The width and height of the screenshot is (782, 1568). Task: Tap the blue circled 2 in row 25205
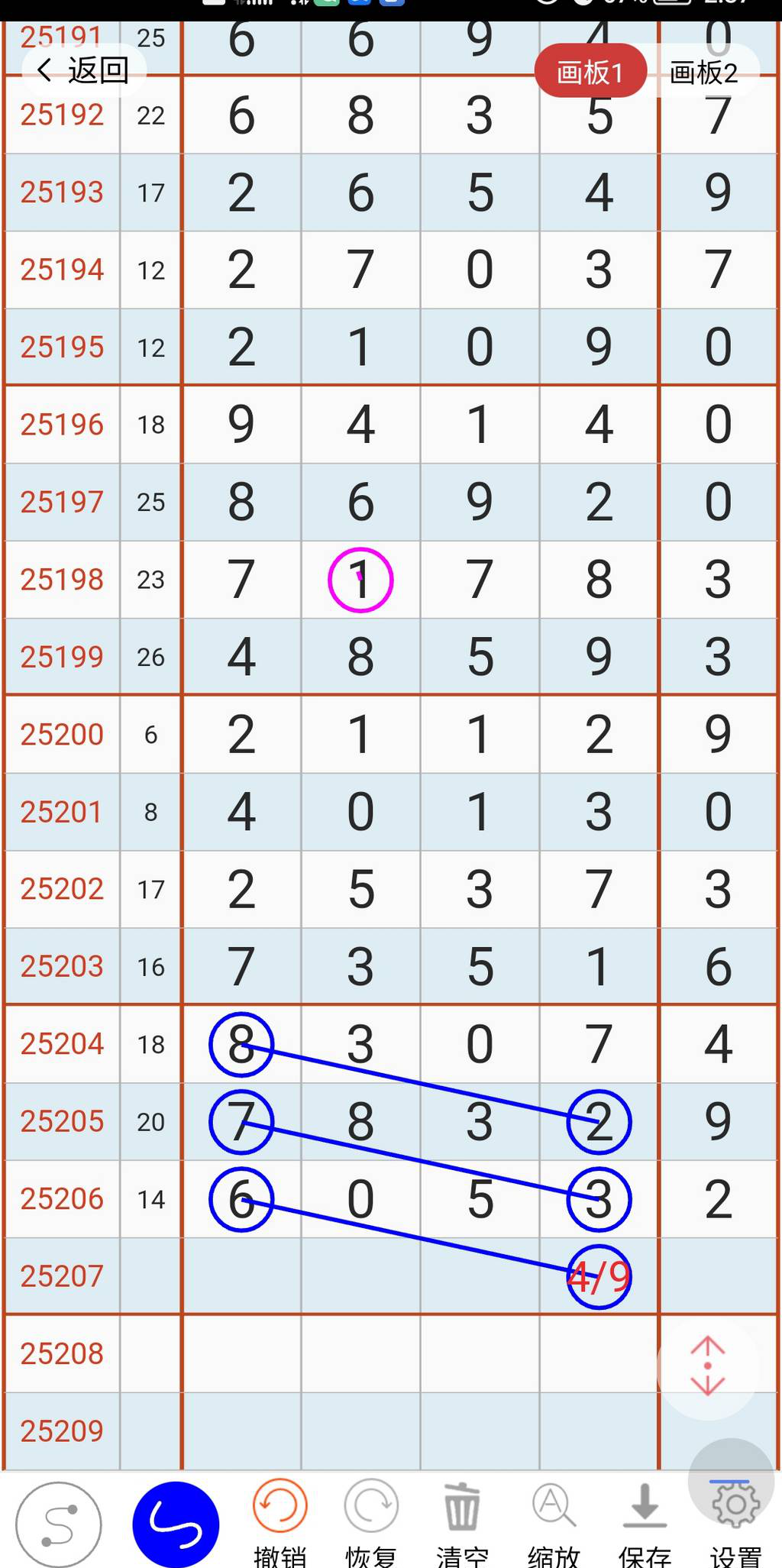pos(599,1123)
